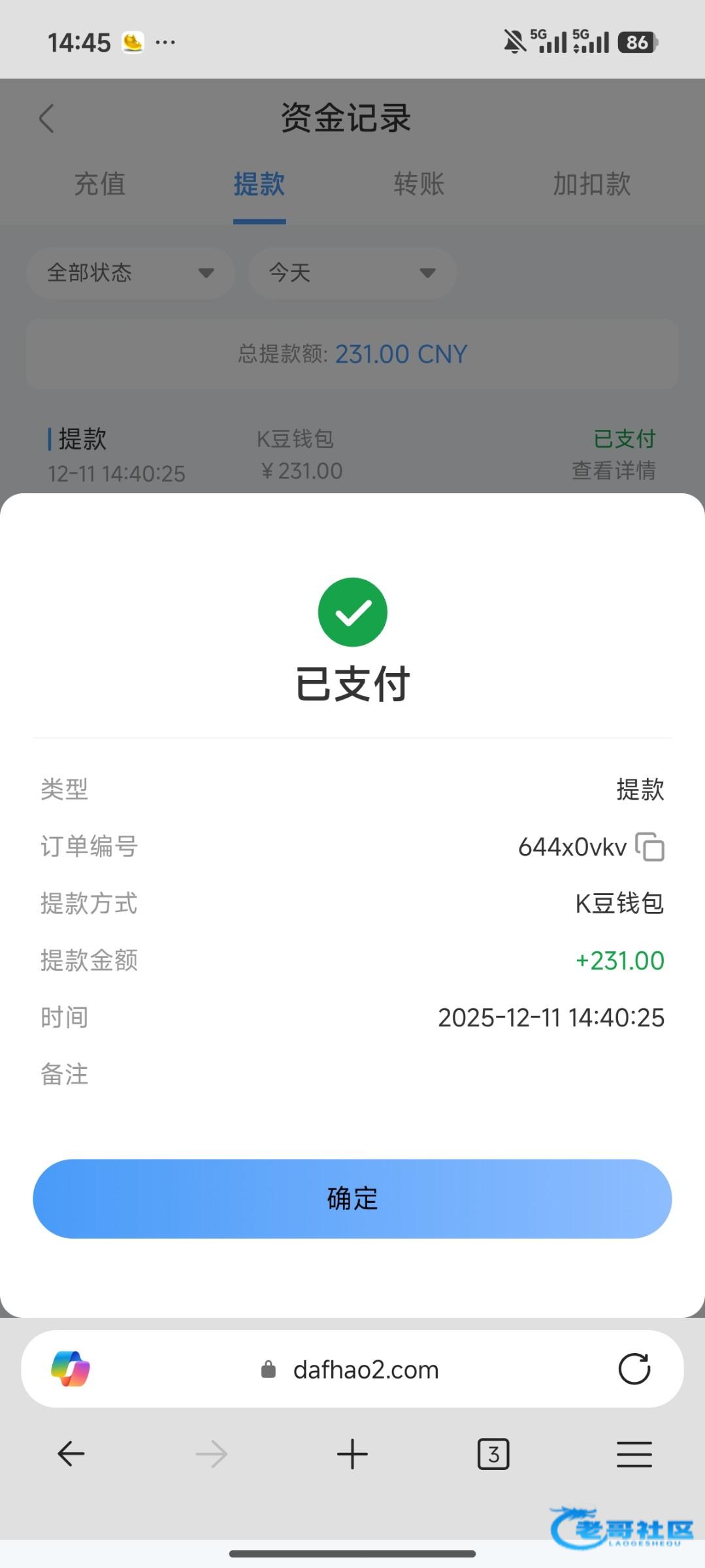Open a new browser tab
Viewport: 705px width, 1568px height.
(352, 1454)
